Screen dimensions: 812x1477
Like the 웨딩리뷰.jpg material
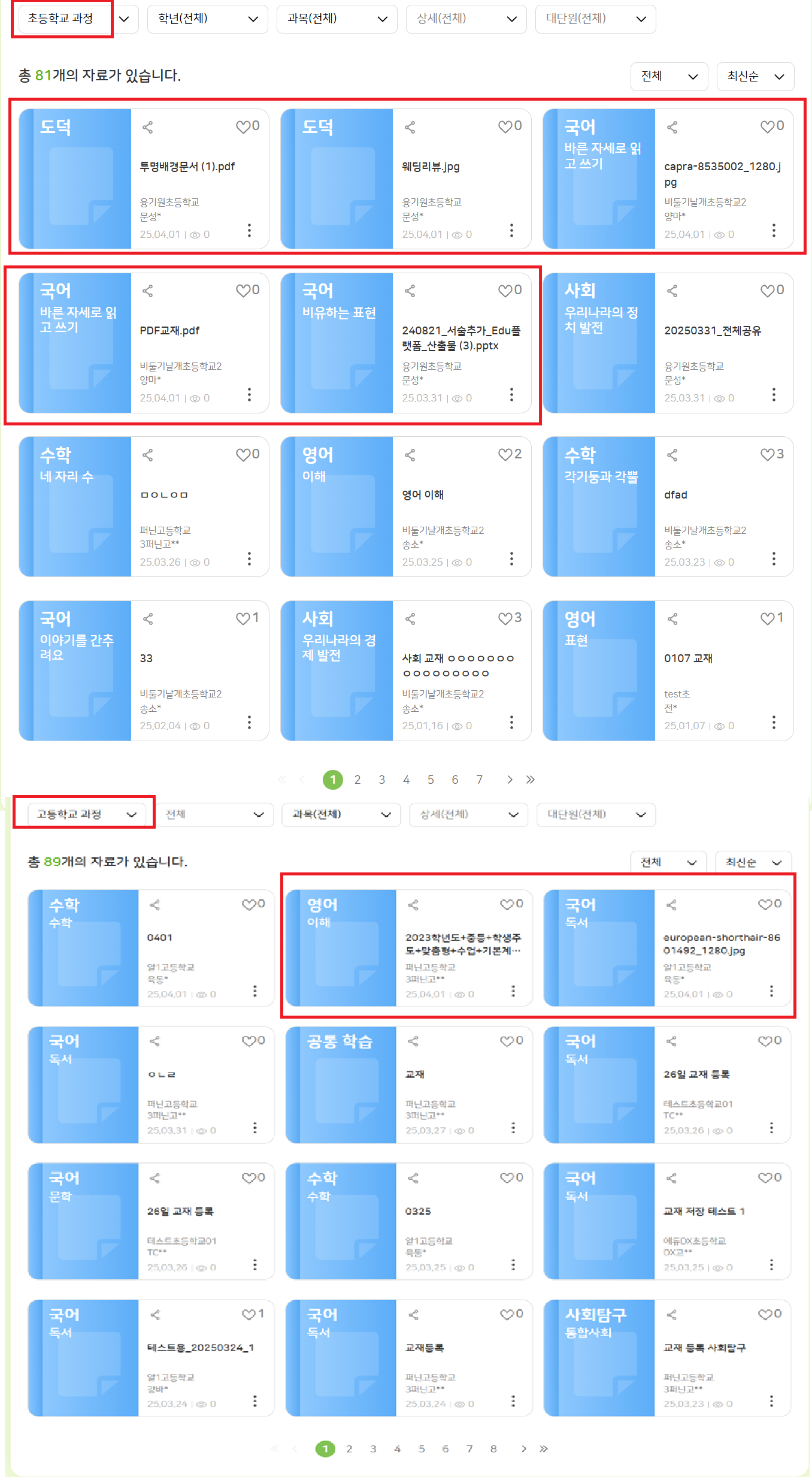506,126
